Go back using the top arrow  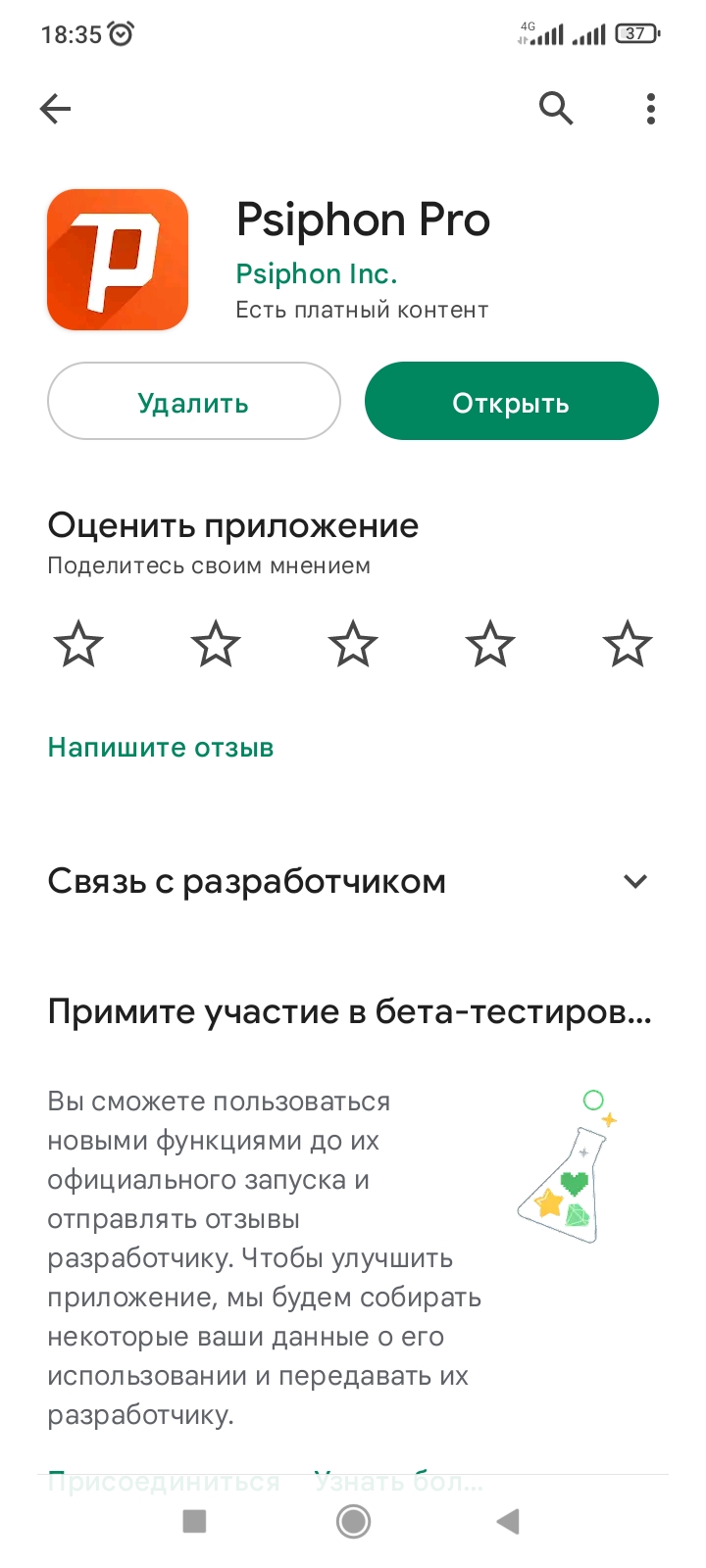pos(56,109)
